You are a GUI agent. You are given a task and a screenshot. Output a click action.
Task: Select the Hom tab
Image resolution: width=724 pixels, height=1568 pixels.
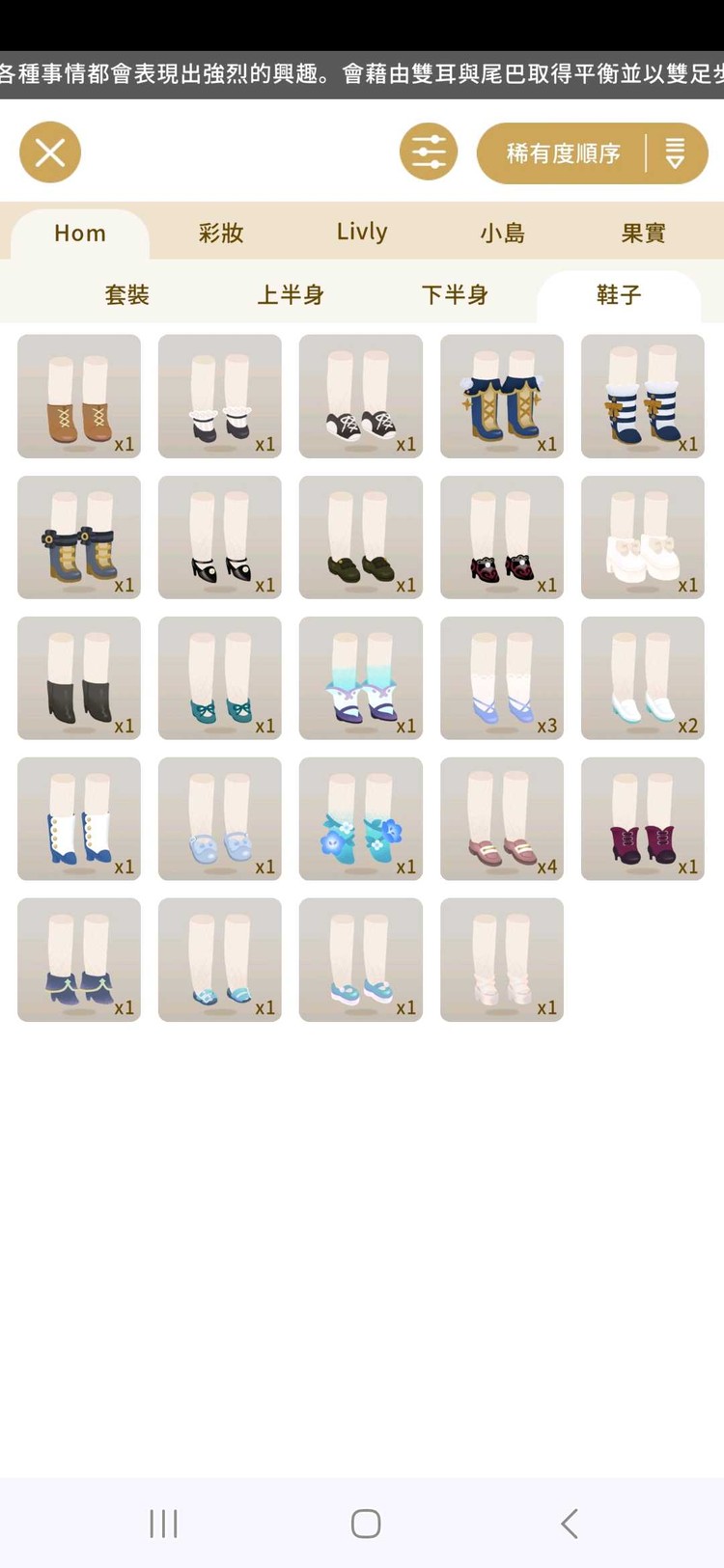click(x=80, y=233)
